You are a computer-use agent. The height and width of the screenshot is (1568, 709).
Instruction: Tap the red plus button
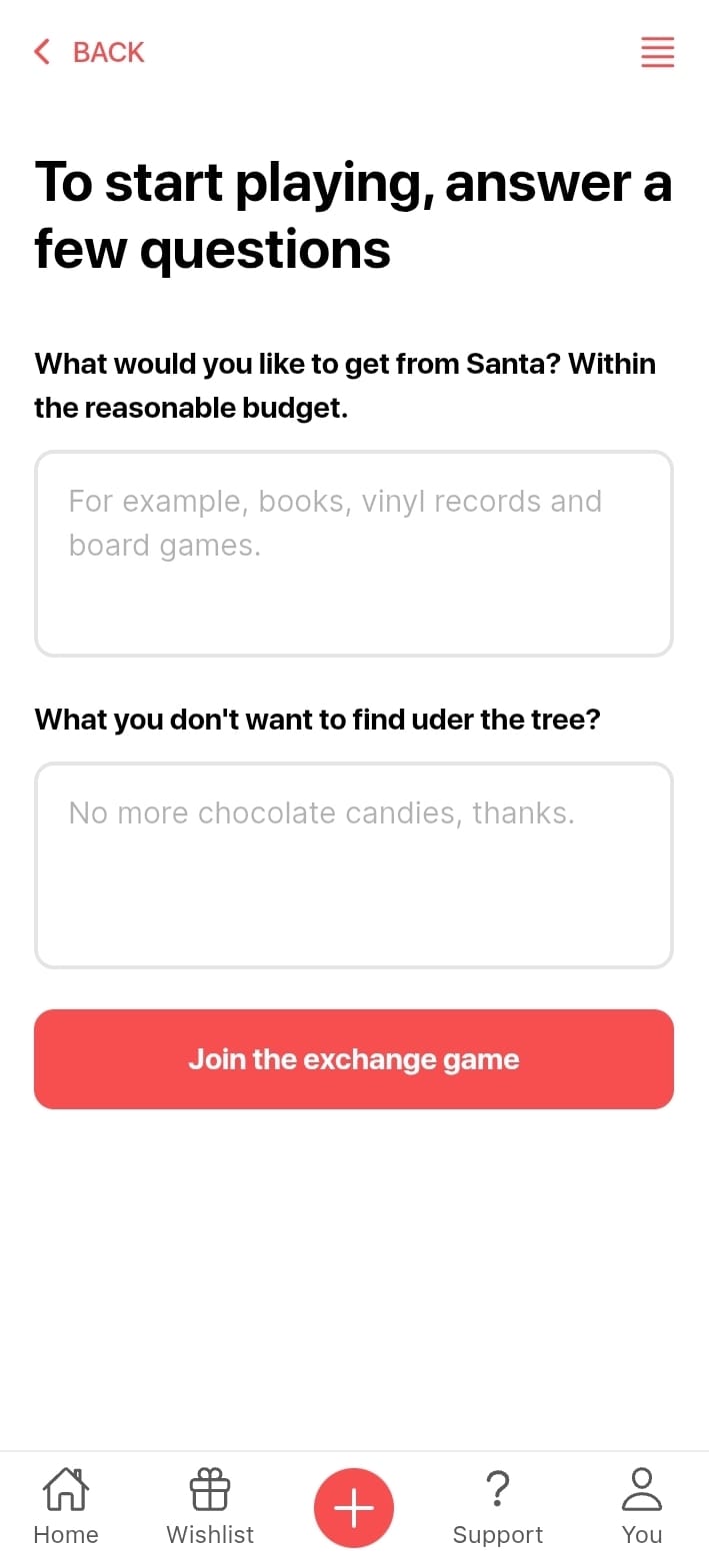point(354,1508)
